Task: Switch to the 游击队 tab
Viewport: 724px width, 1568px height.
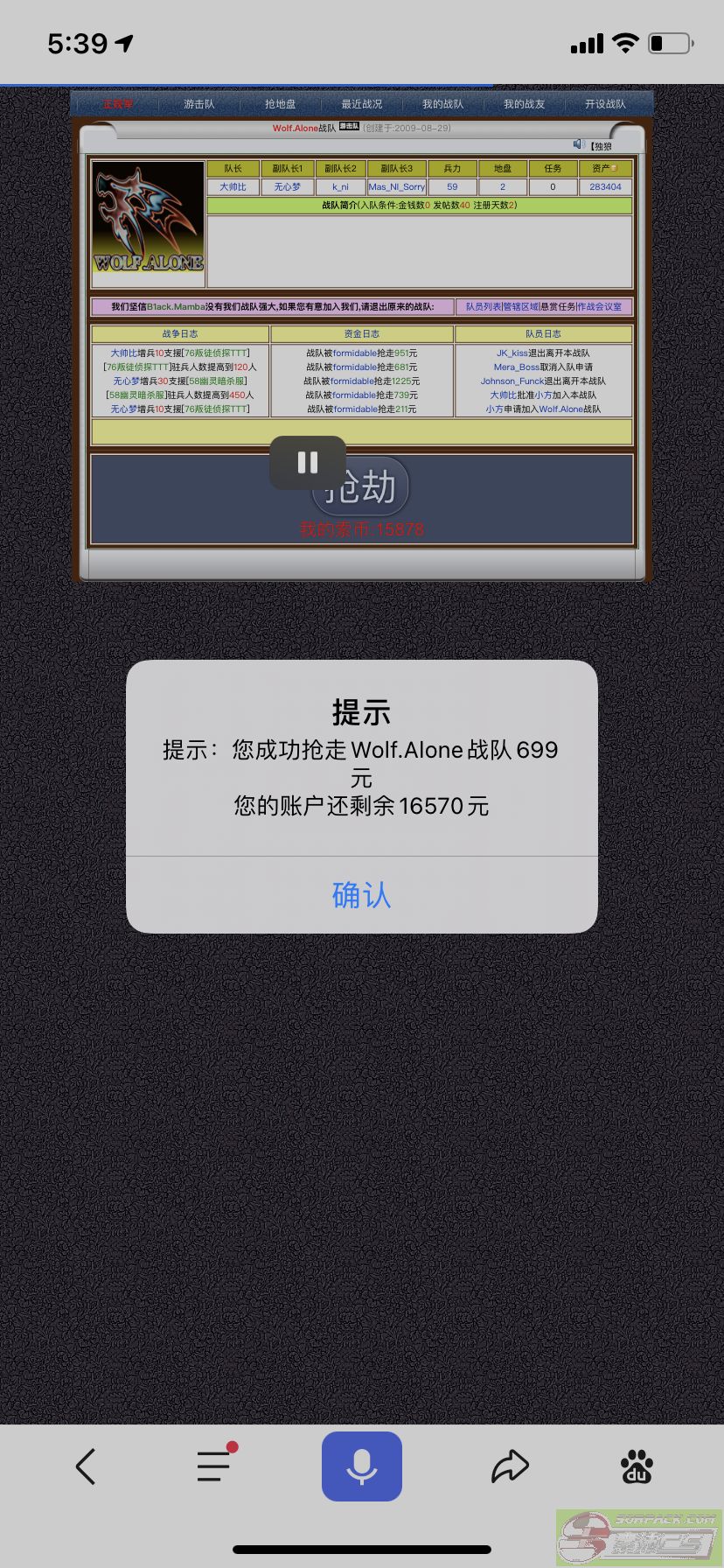Action: click(x=198, y=104)
